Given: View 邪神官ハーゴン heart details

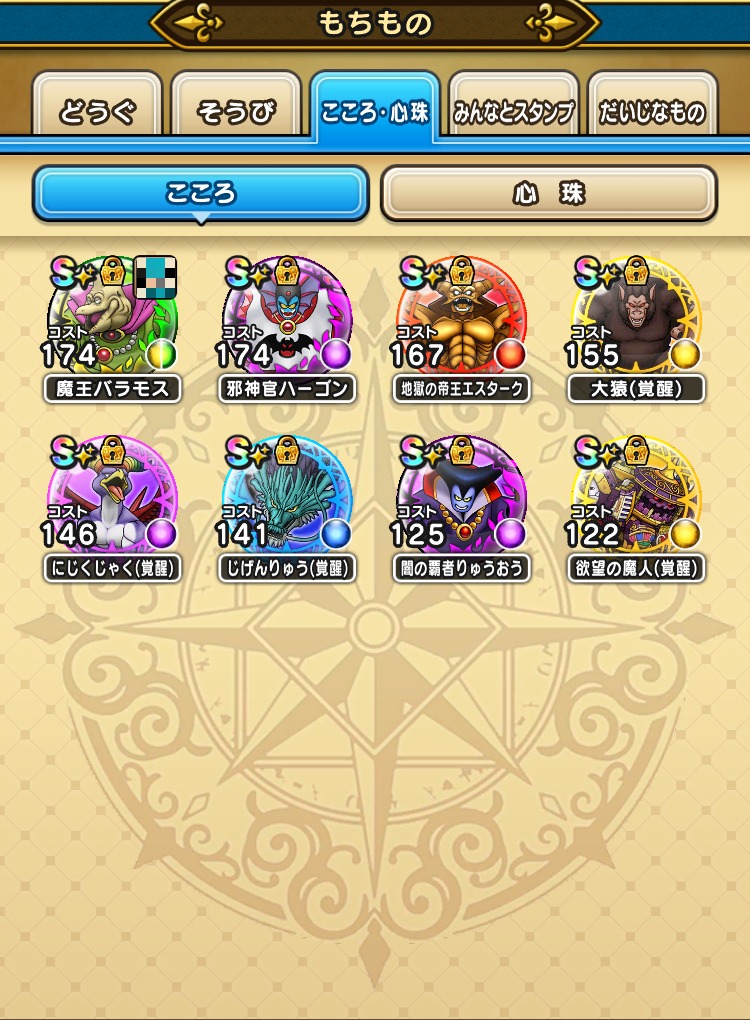Looking at the screenshot, I should [286, 320].
